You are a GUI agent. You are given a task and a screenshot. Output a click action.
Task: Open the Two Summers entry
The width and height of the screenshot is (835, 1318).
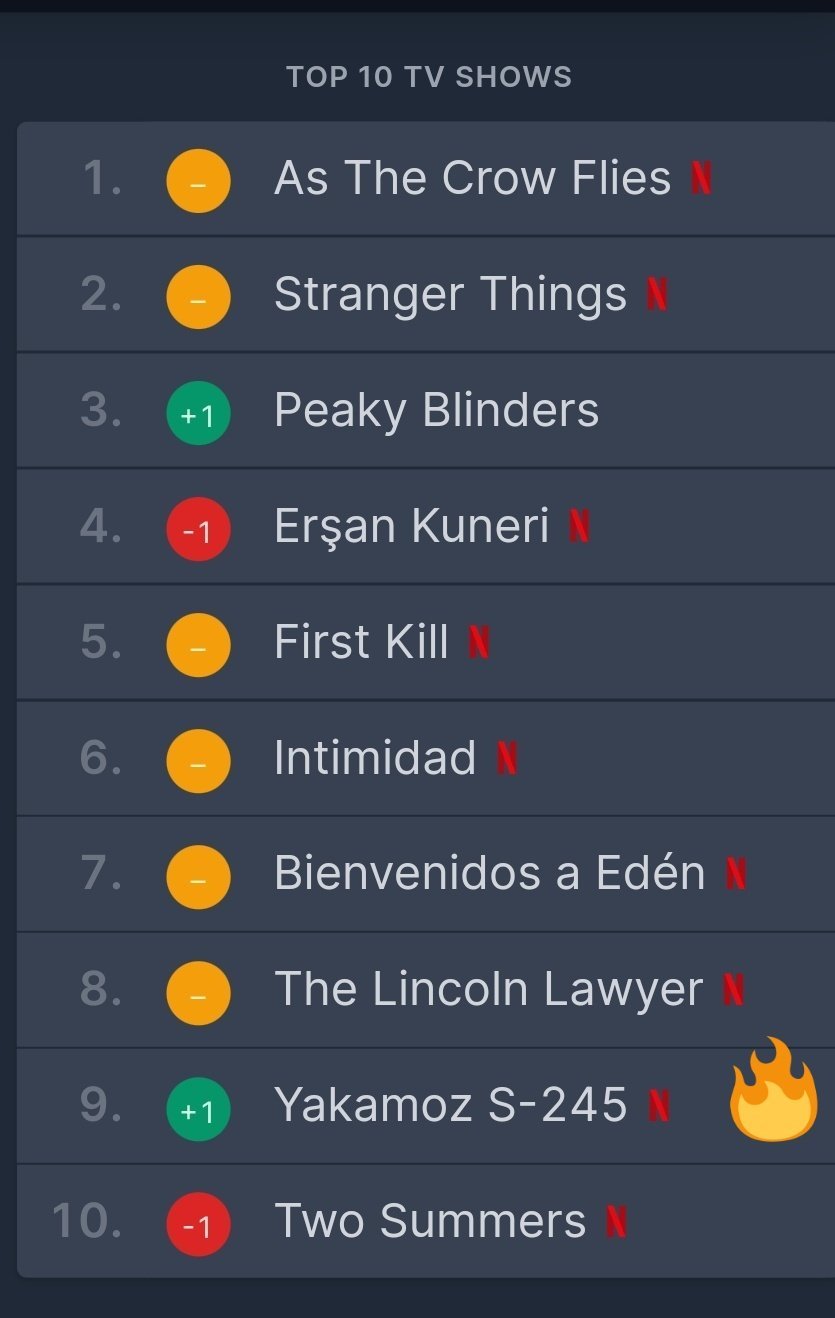pyautogui.click(x=430, y=1222)
